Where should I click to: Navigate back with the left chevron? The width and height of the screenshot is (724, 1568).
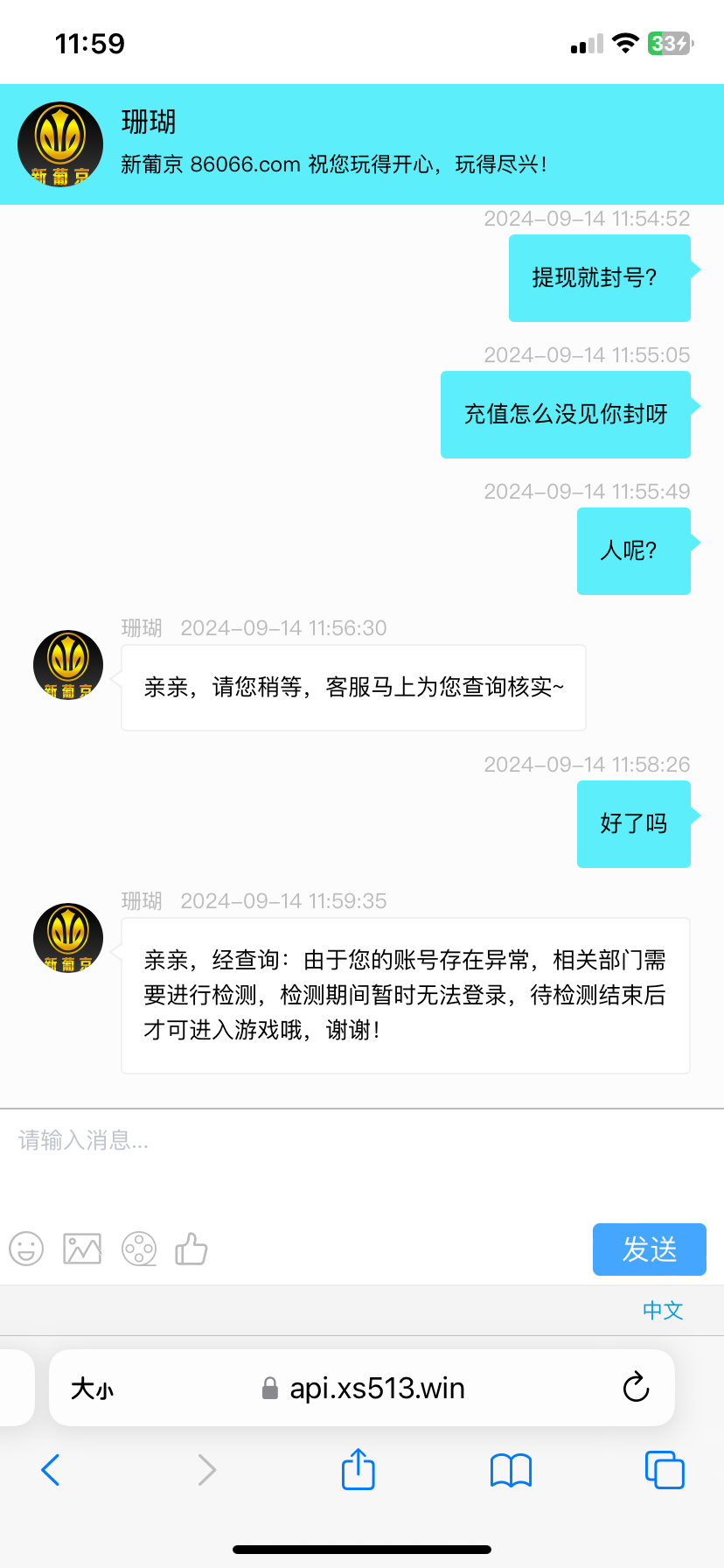[x=50, y=1470]
